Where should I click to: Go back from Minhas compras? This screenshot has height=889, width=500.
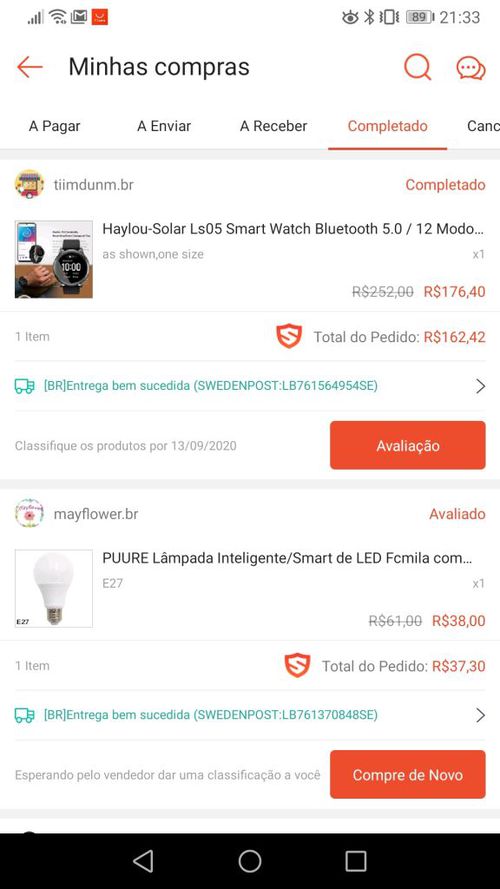click(29, 67)
